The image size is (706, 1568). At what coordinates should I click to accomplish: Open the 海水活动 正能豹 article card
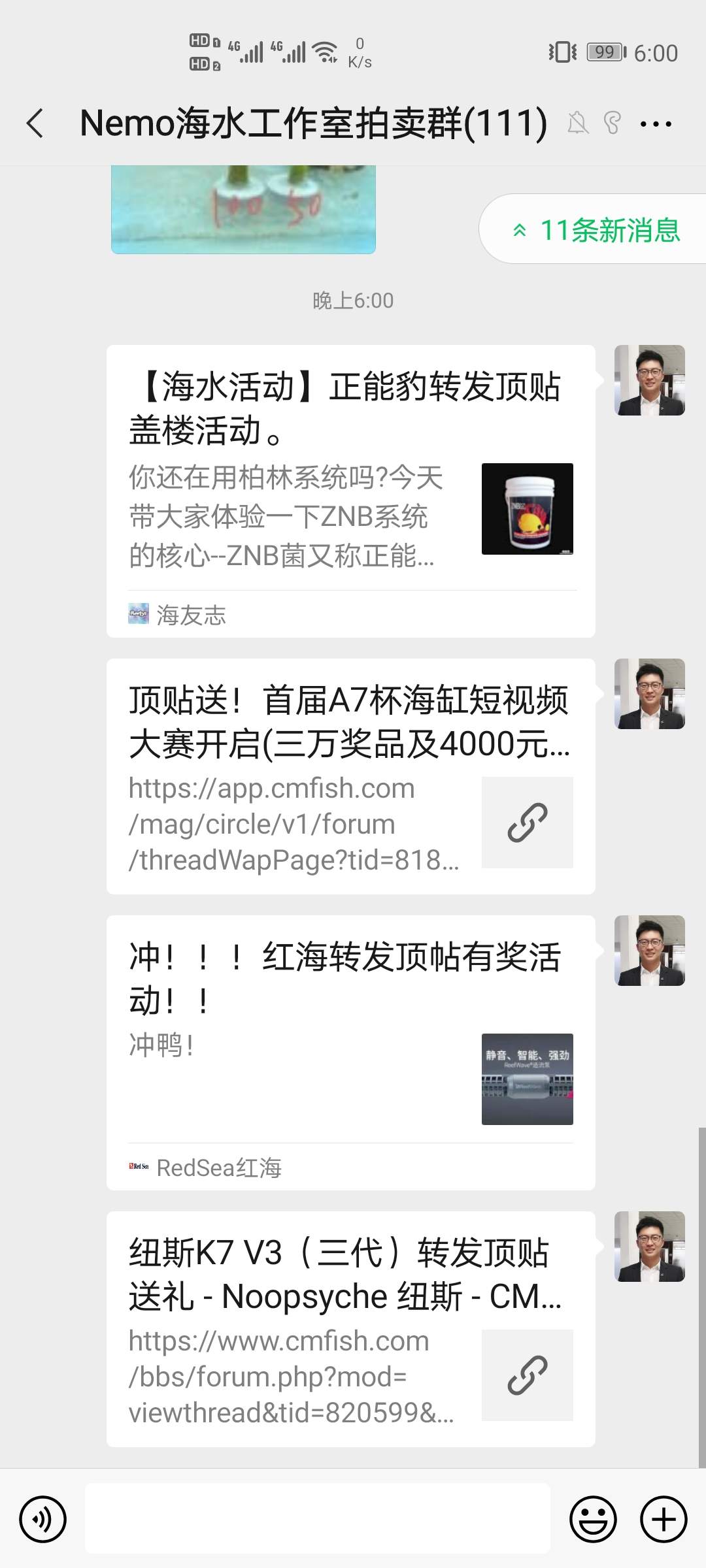350,490
